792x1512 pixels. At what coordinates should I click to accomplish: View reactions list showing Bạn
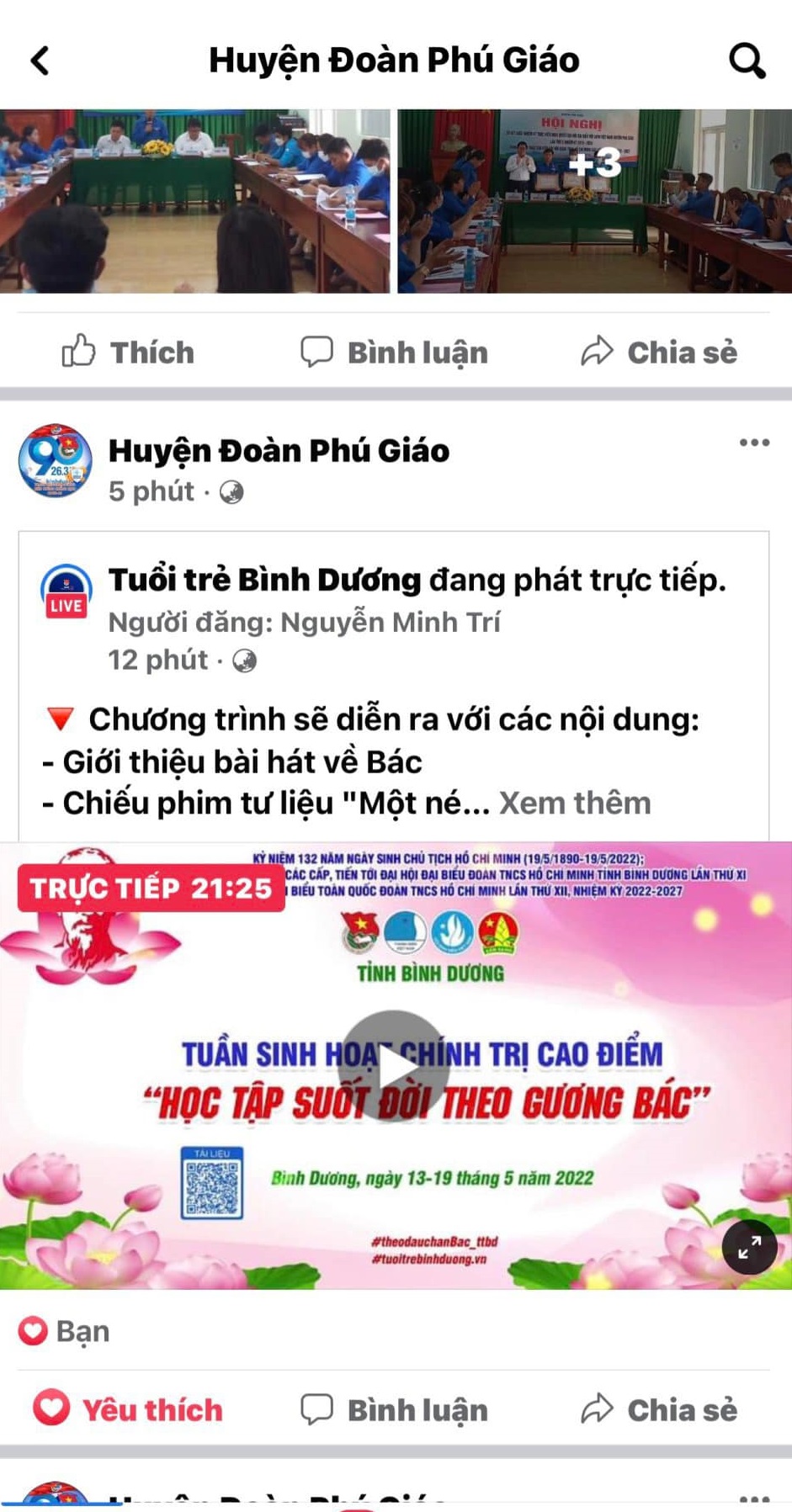click(65, 1331)
